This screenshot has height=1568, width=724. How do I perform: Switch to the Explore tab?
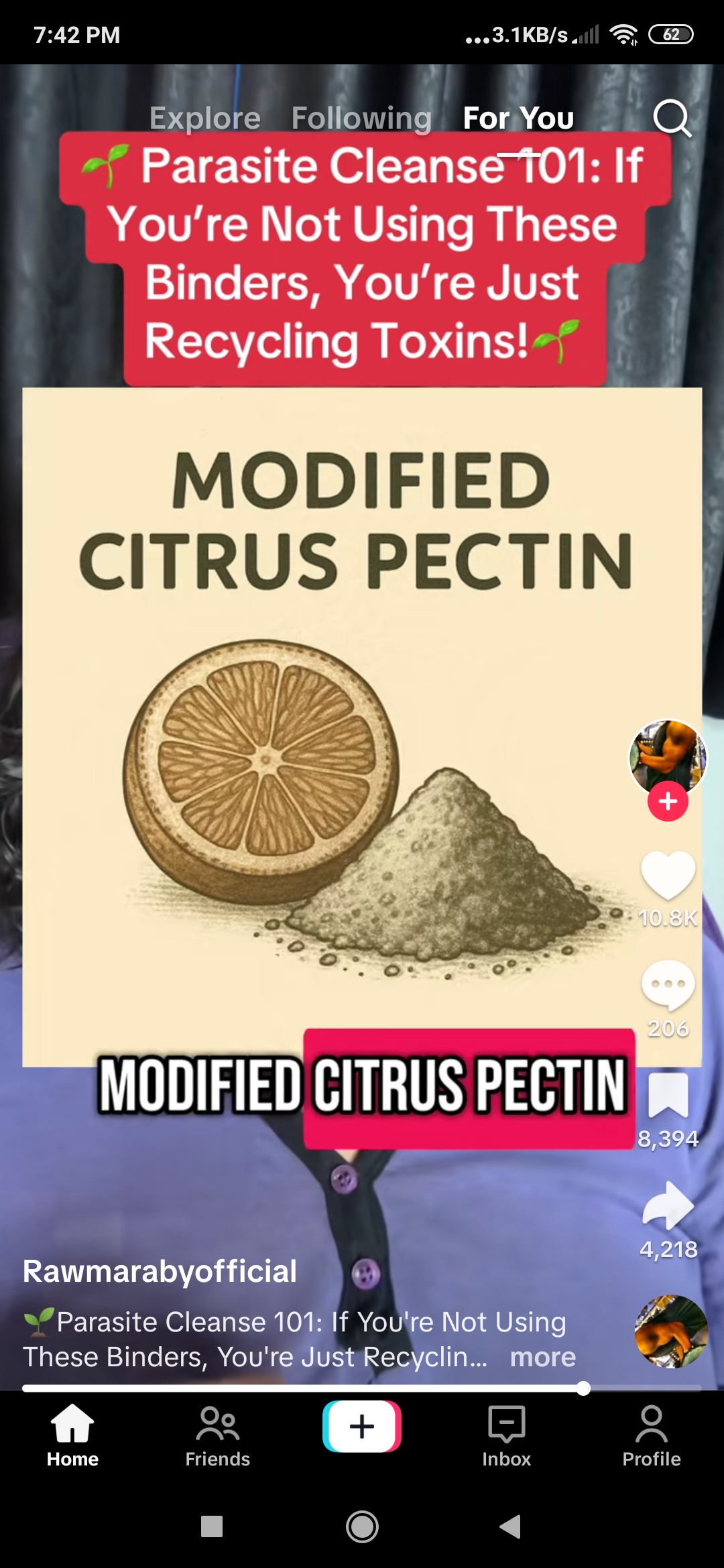coord(205,119)
